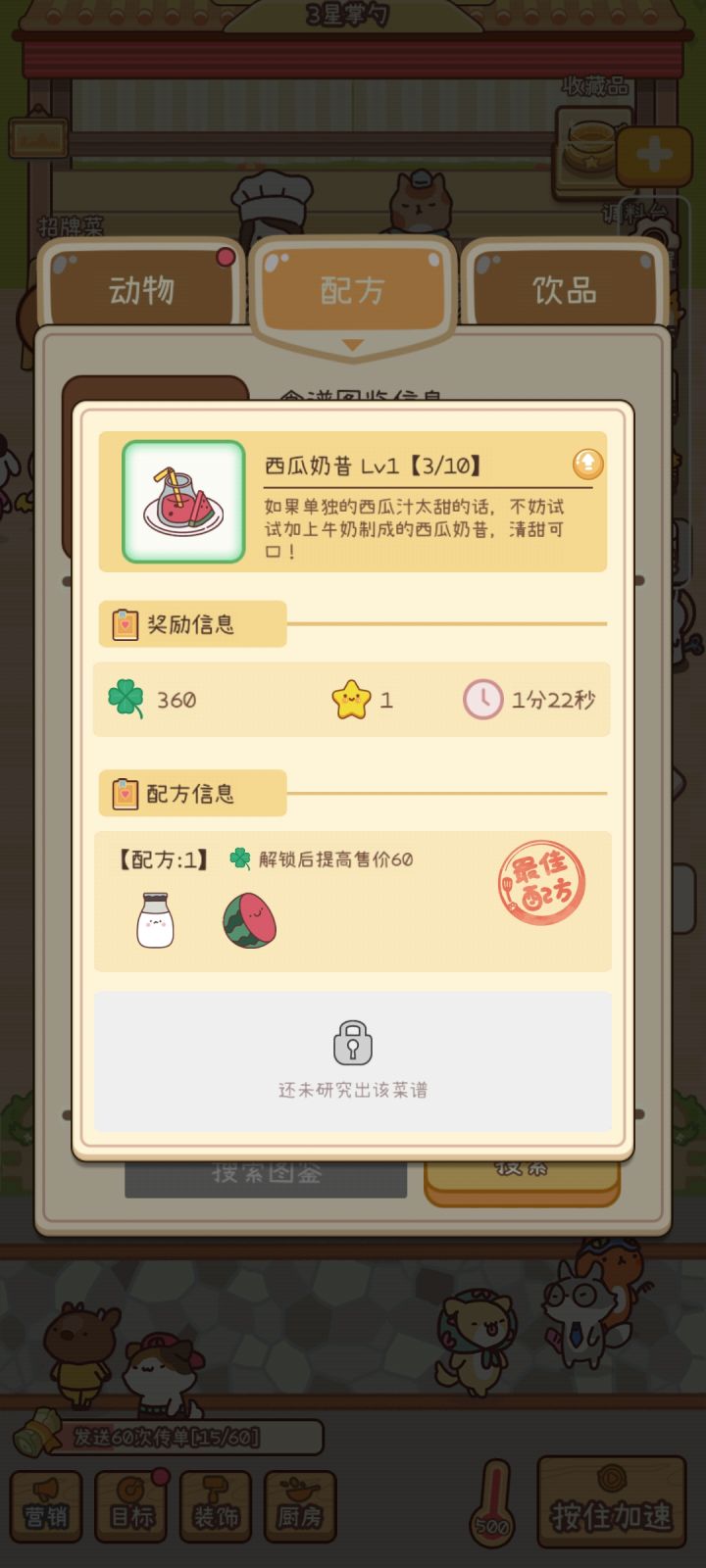Open the 营销 marketing megaphone icon
Viewport: 706px width, 1568px height.
[x=46, y=1504]
